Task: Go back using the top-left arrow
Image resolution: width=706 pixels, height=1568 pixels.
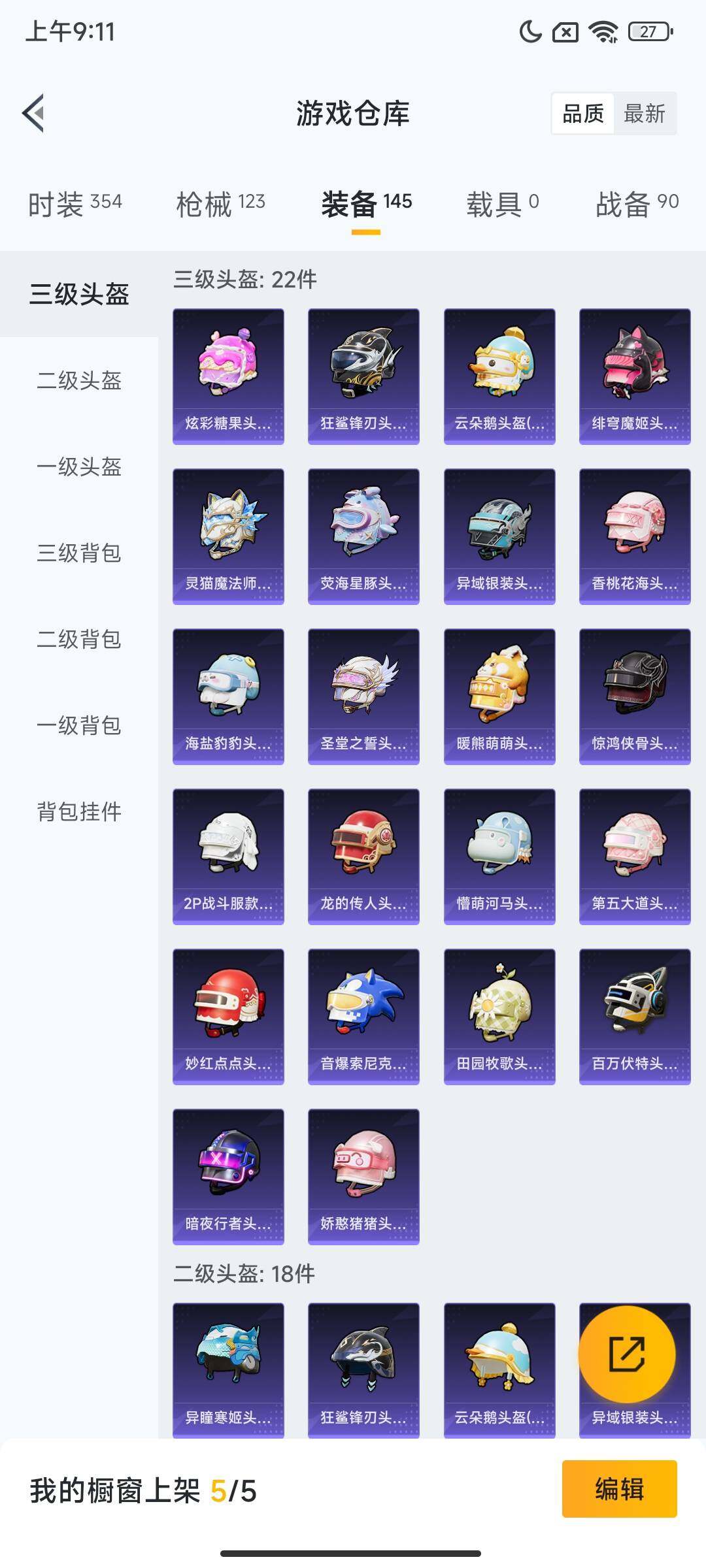Action: [x=34, y=113]
